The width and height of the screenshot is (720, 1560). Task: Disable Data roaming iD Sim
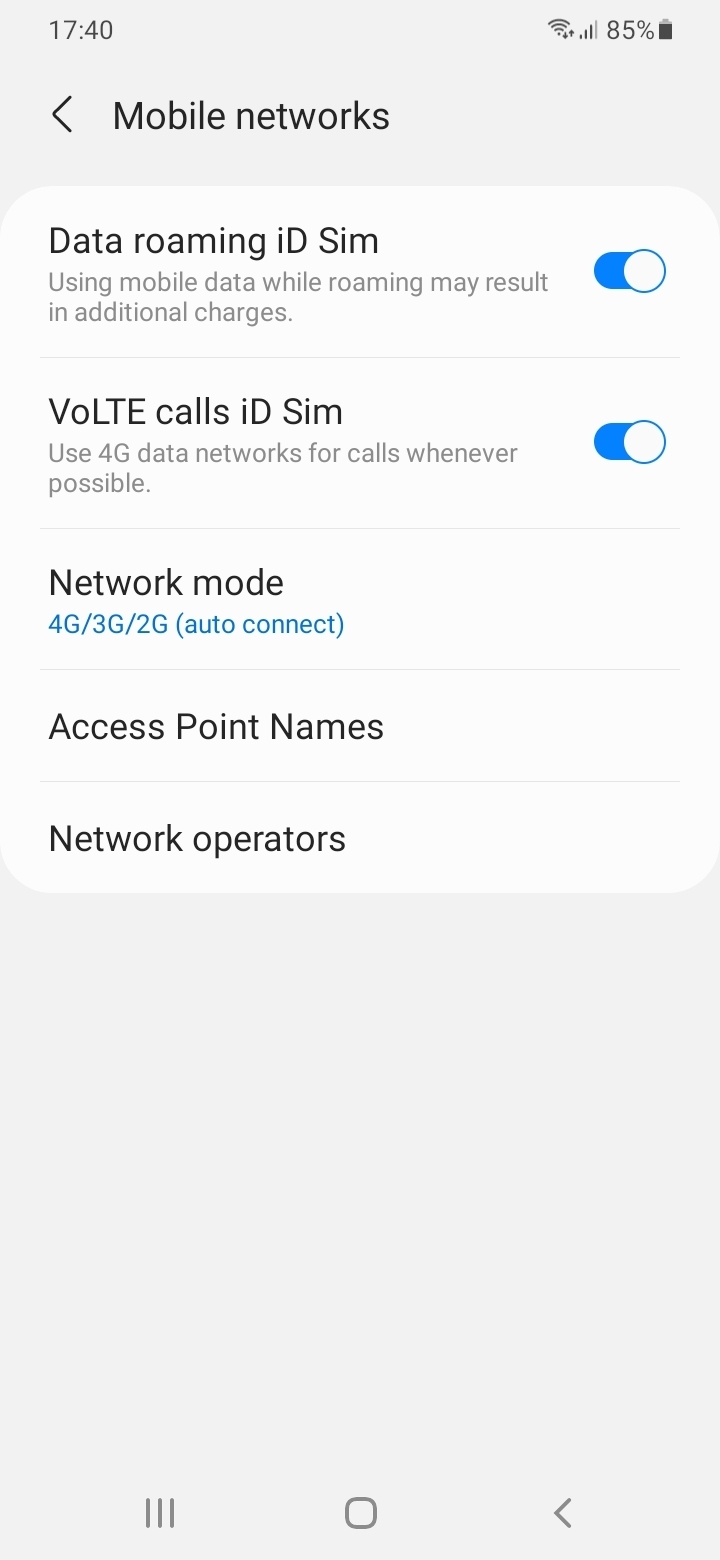629,271
